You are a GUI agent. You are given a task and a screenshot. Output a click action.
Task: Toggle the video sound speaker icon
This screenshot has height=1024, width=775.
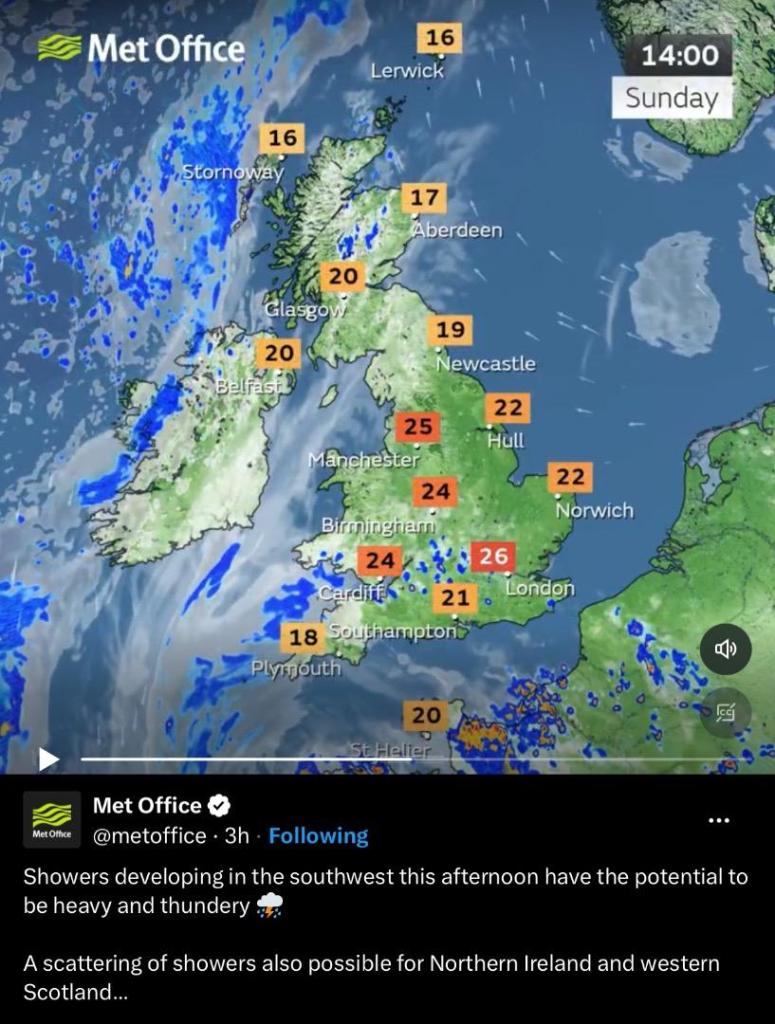pyautogui.click(x=725, y=649)
